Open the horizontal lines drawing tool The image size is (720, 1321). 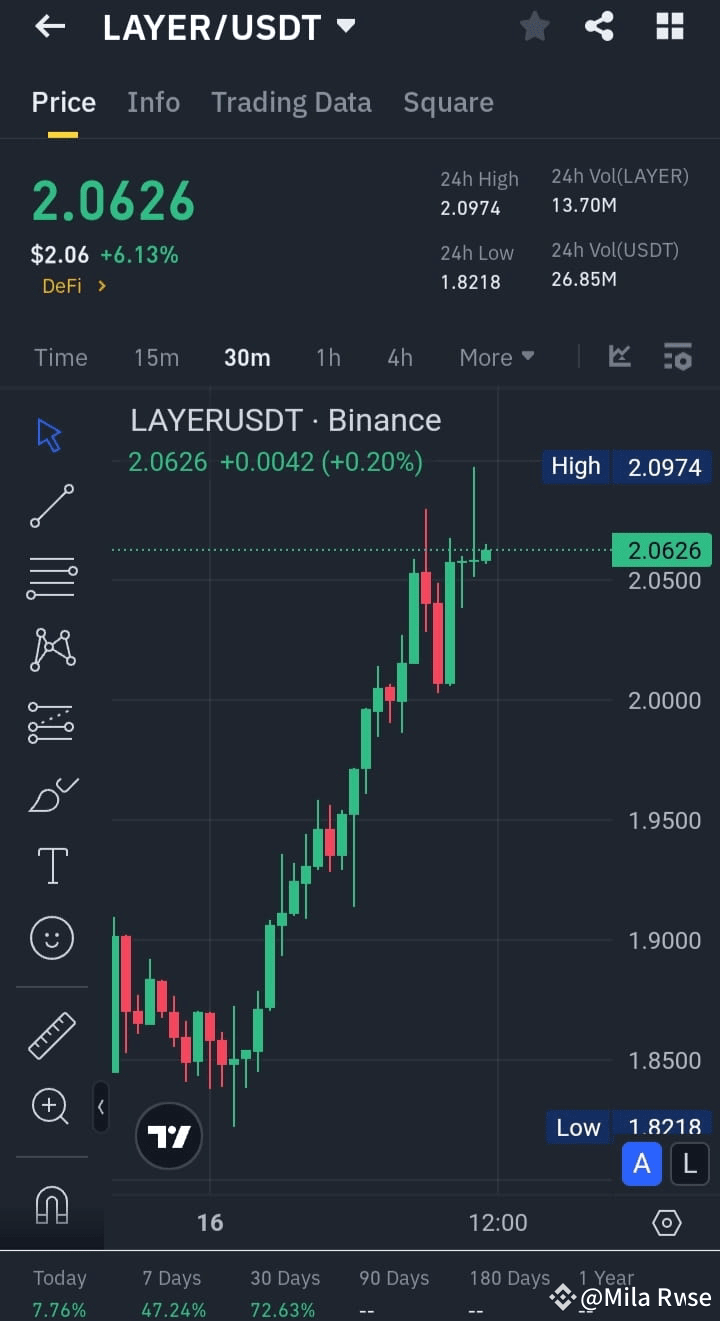(x=50, y=577)
